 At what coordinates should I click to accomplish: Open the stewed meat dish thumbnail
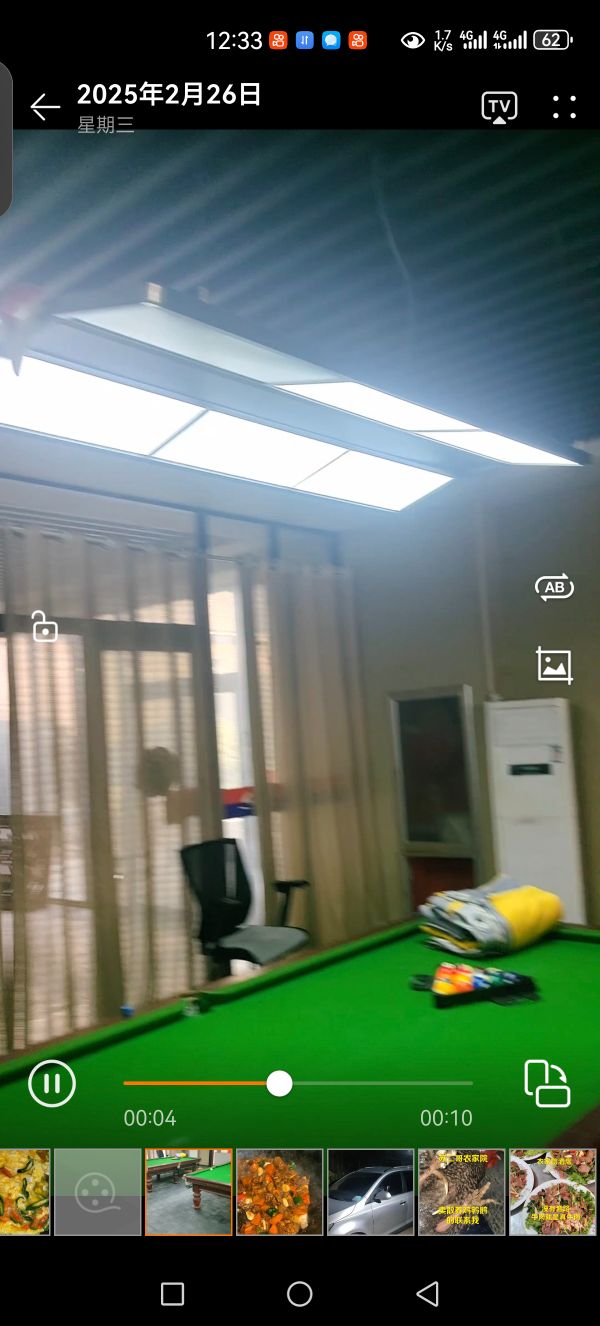pyautogui.click(x=279, y=1192)
